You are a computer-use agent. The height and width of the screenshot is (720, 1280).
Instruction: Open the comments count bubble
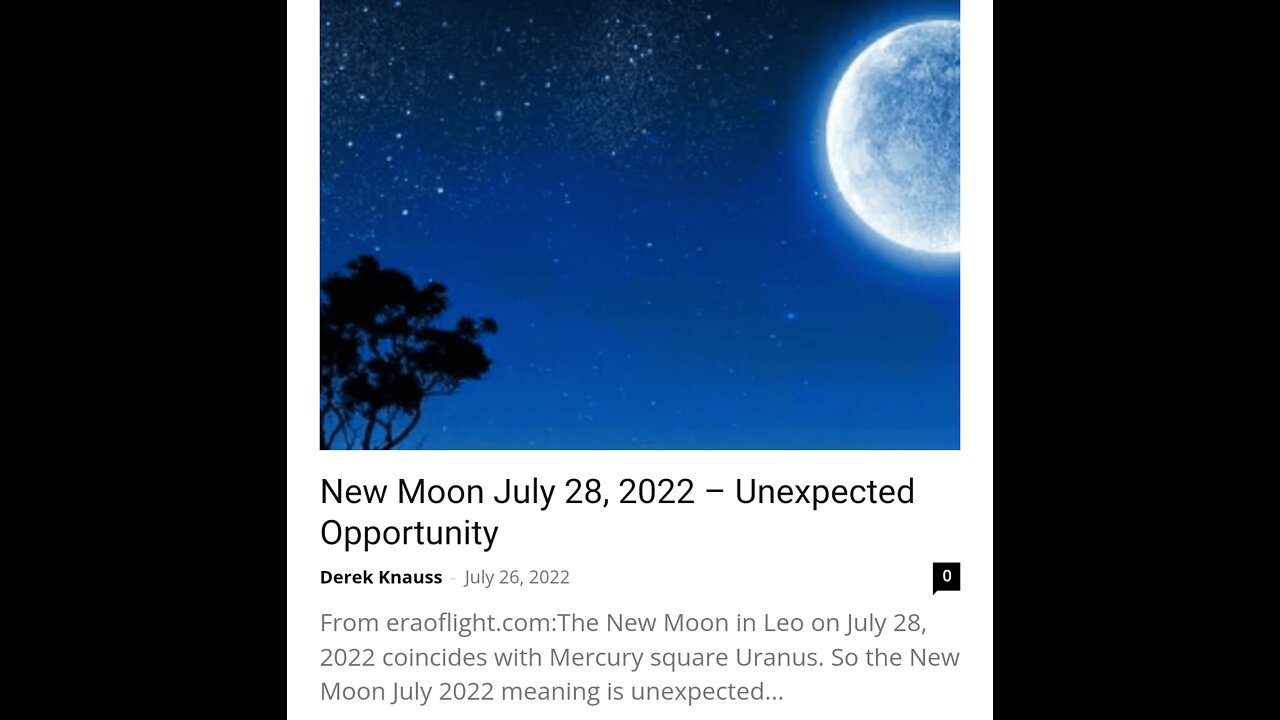(x=946, y=576)
